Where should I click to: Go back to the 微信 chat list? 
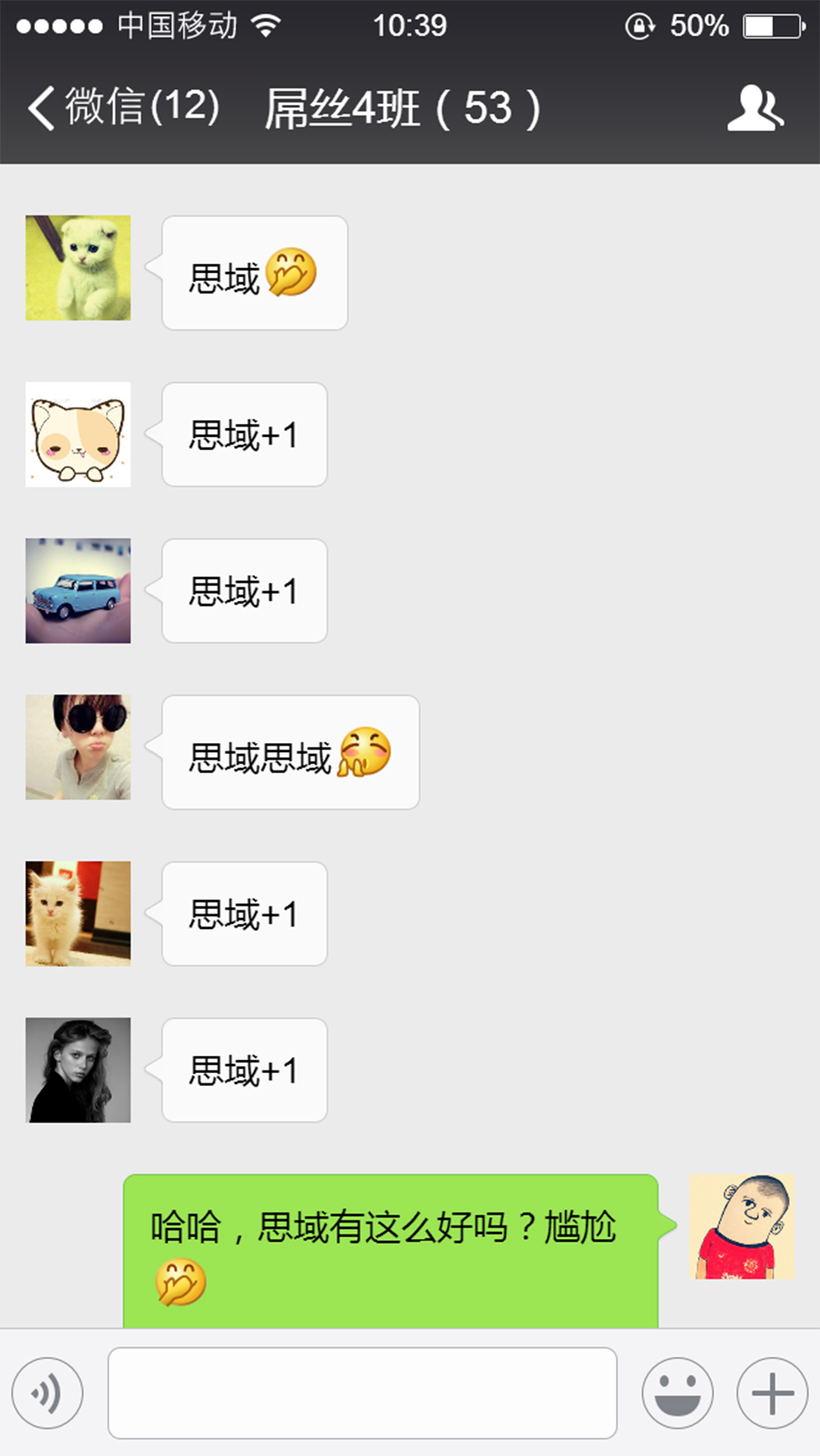[121, 107]
